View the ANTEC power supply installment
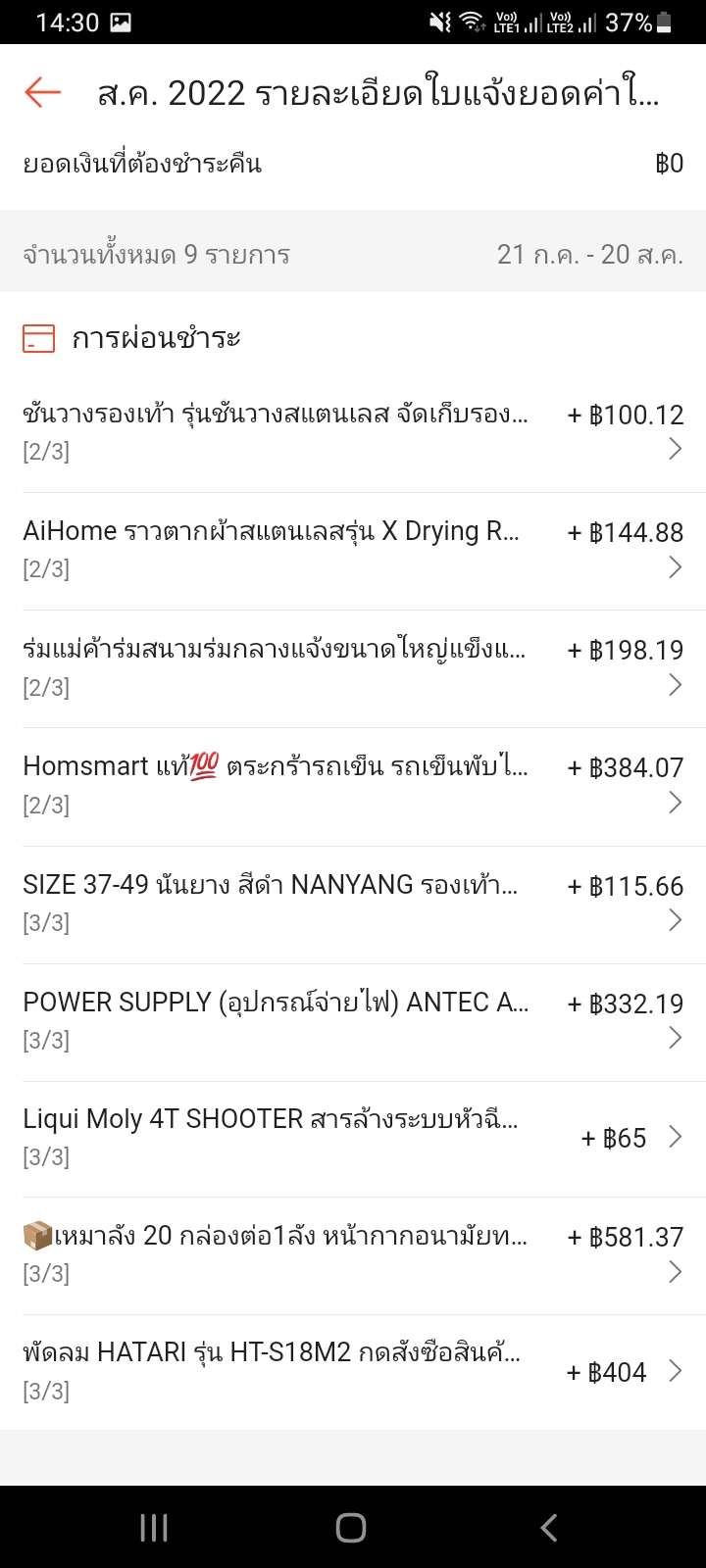This screenshot has width=706, height=1568. 353,1021
